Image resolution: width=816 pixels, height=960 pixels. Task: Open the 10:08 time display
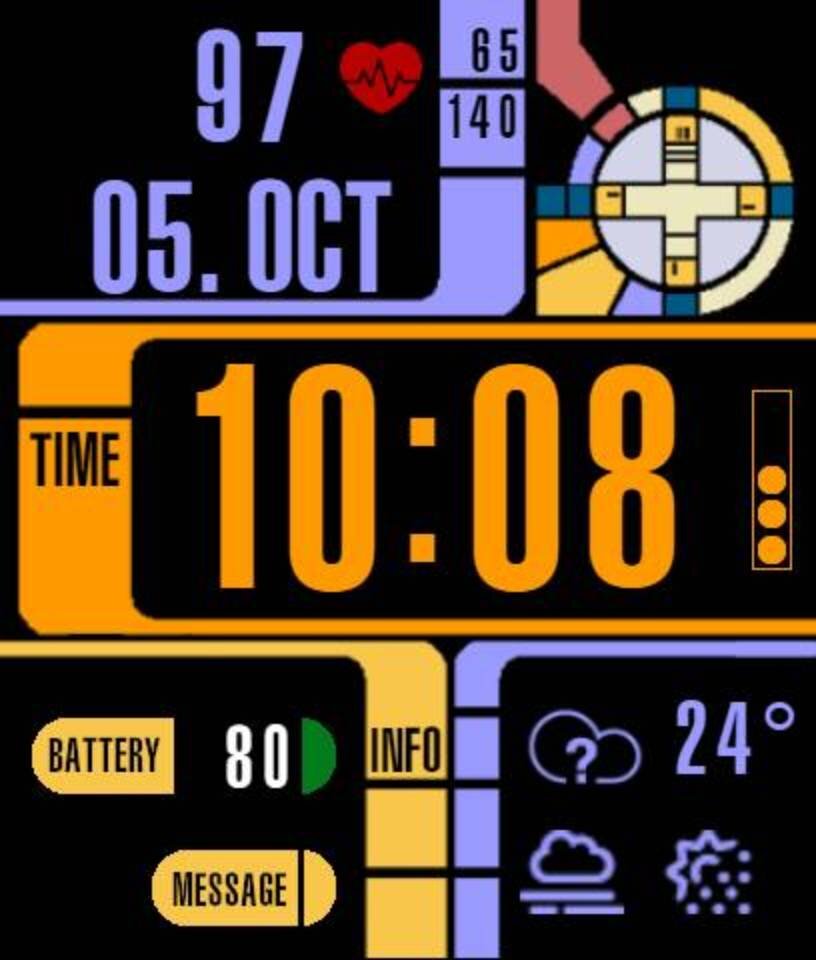pyautogui.click(x=440, y=480)
